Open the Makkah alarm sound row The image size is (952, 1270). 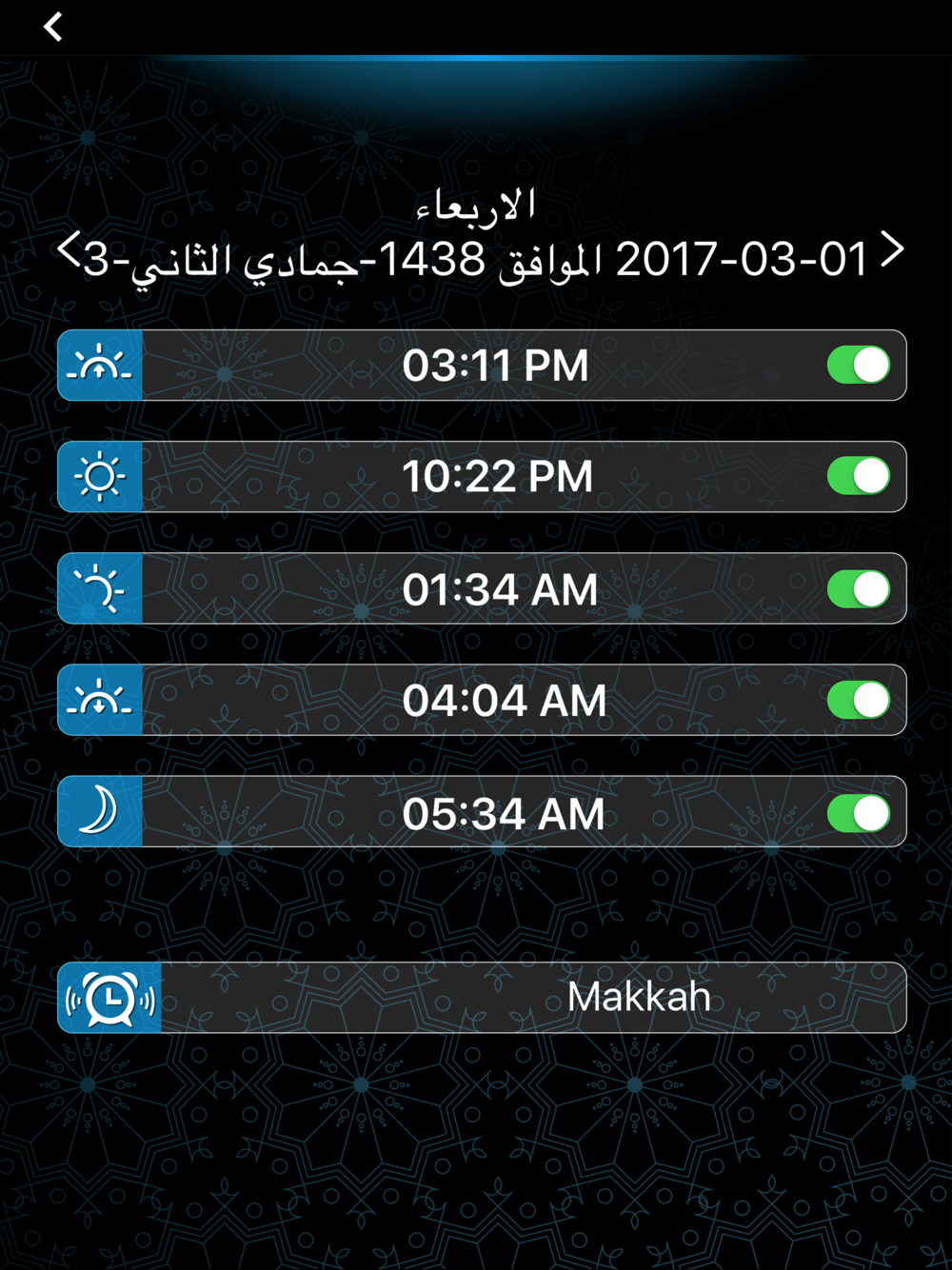pos(482,998)
